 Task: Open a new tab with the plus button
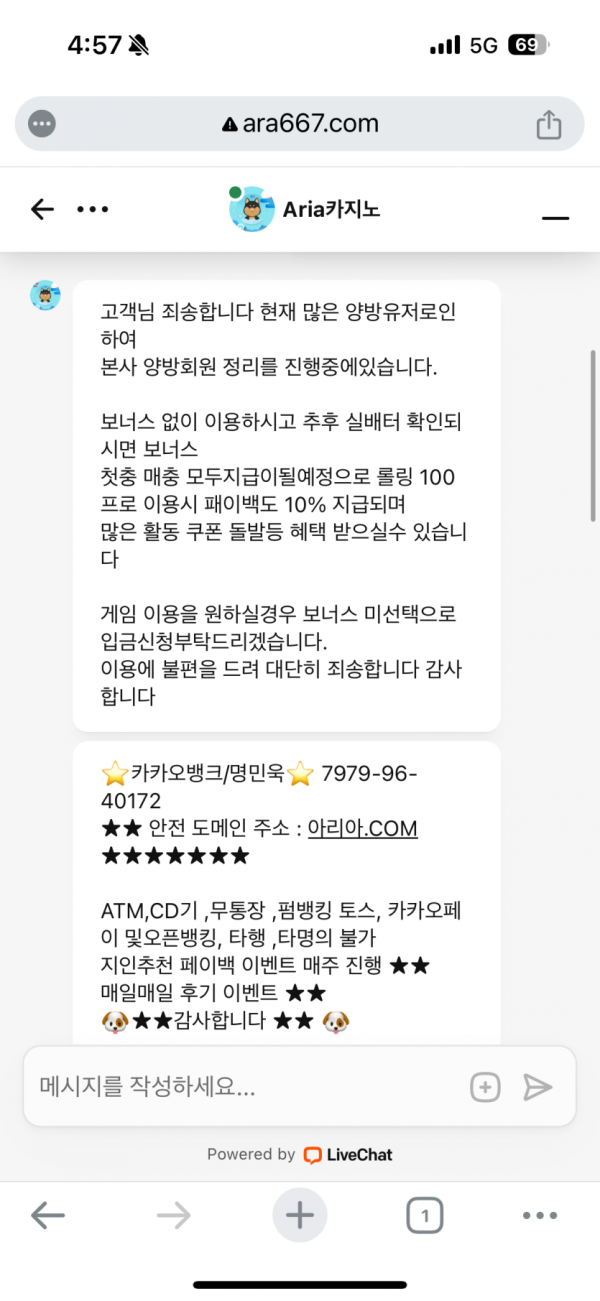pyautogui.click(x=300, y=1215)
